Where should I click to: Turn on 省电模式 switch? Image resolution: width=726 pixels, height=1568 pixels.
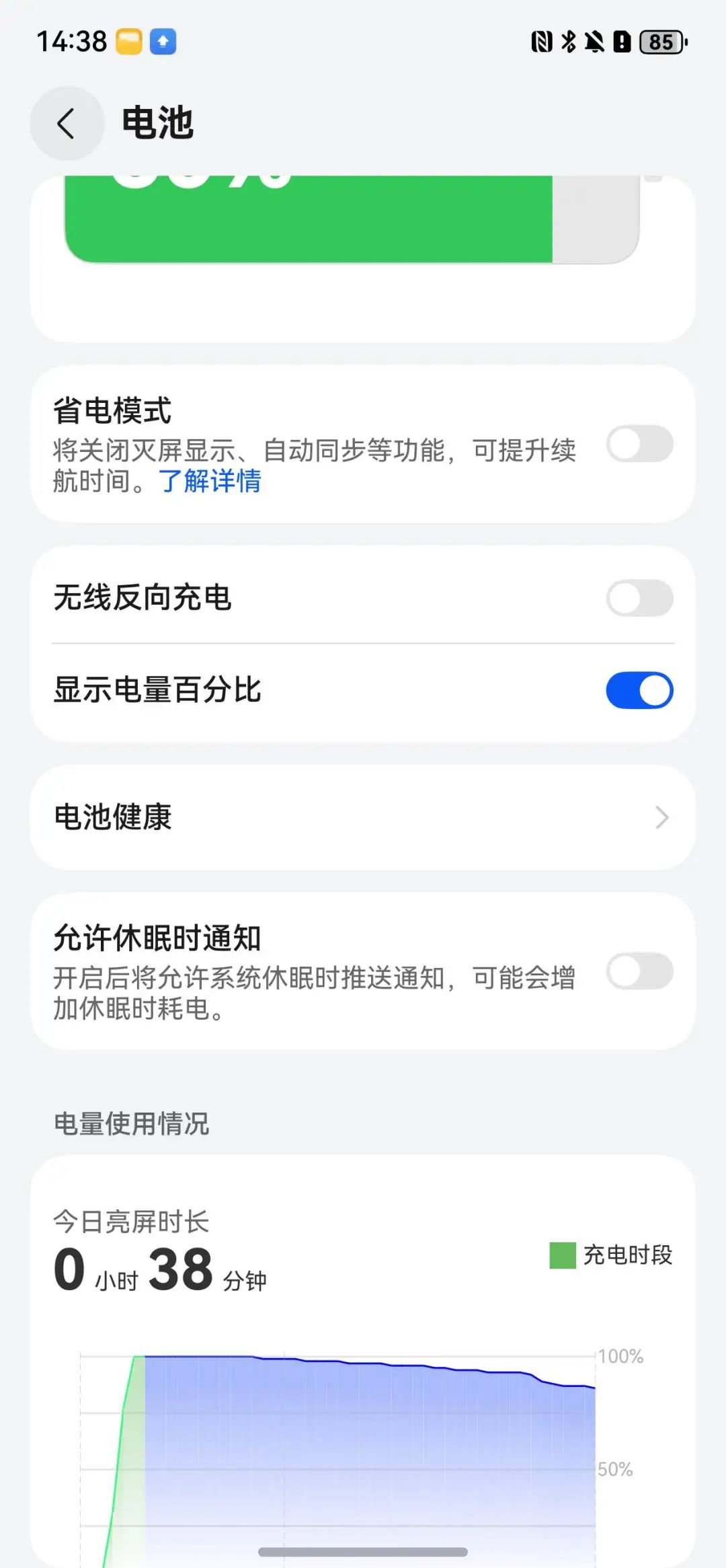point(639,444)
